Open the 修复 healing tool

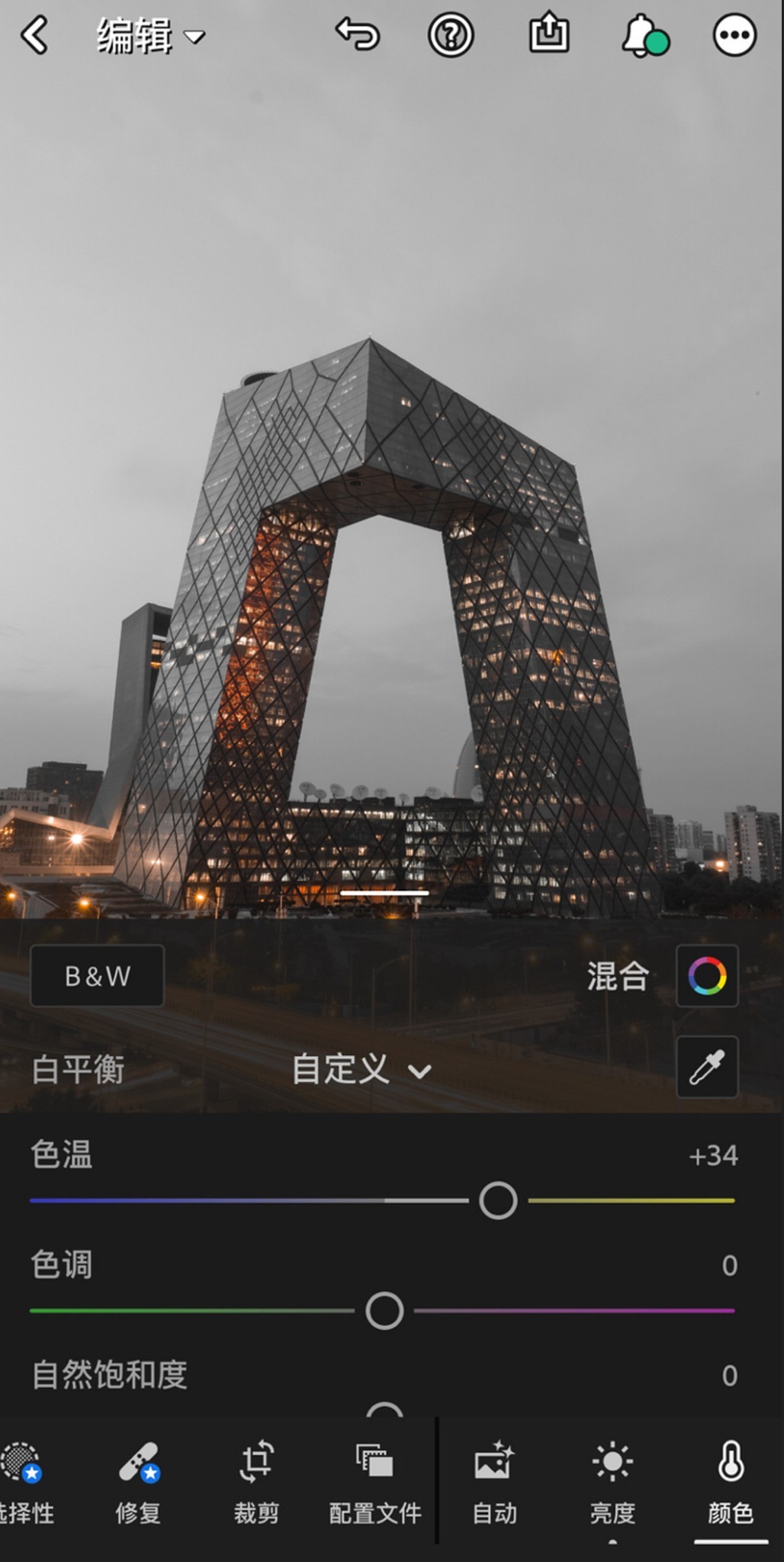click(139, 1482)
